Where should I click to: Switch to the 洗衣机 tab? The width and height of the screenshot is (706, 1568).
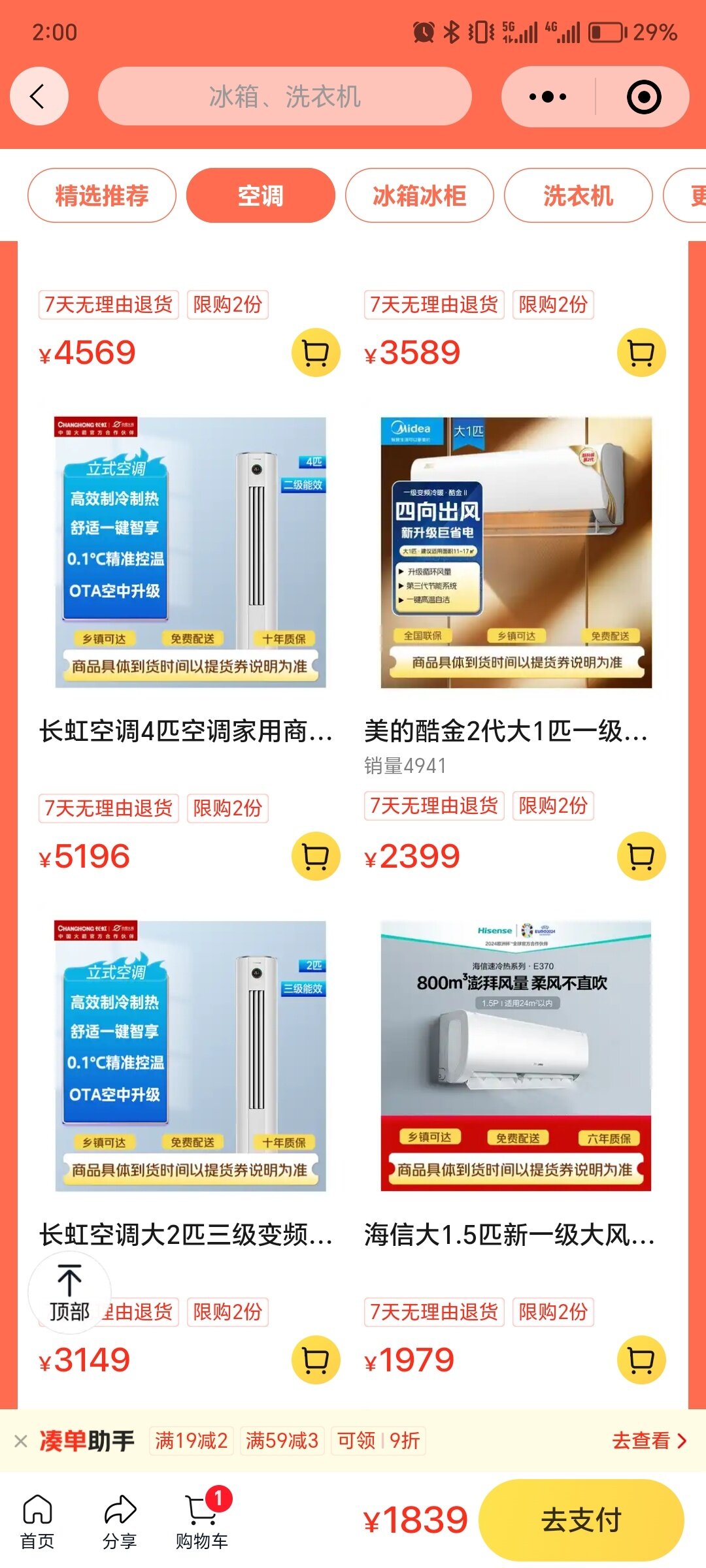pyautogui.click(x=578, y=195)
